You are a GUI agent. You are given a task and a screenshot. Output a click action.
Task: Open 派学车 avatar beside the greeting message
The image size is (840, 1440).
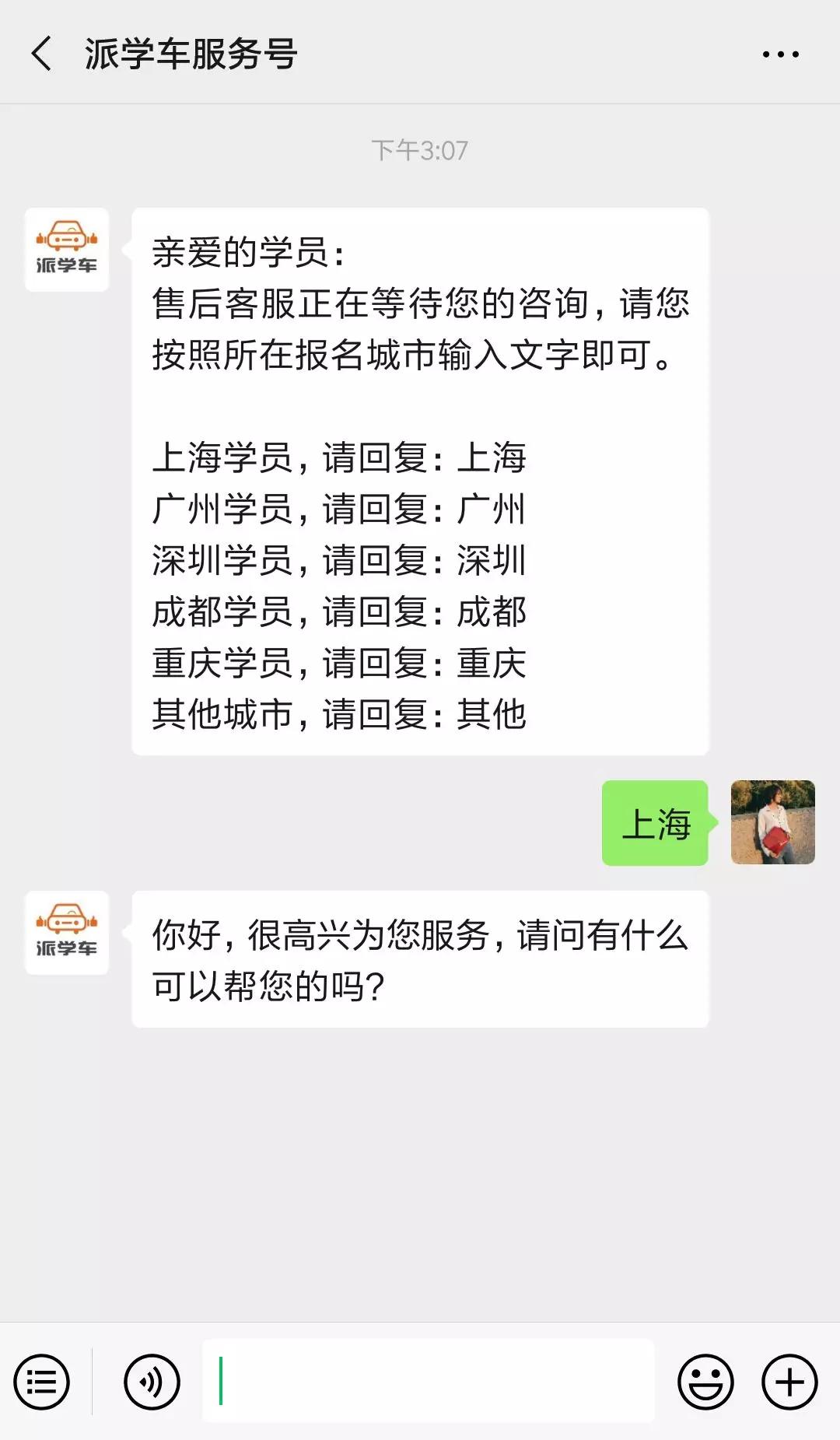click(67, 250)
